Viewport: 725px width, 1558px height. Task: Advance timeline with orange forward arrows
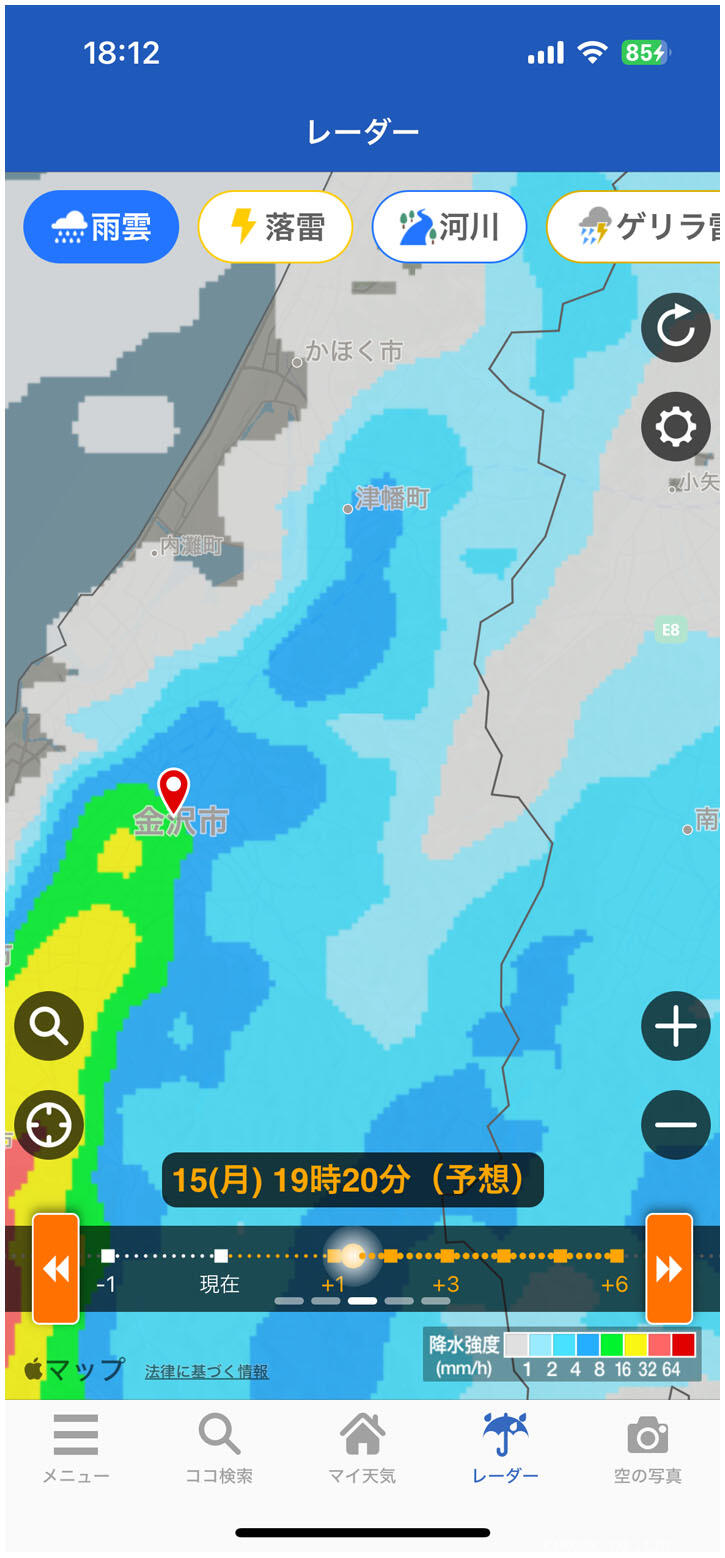coord(668,1268)
